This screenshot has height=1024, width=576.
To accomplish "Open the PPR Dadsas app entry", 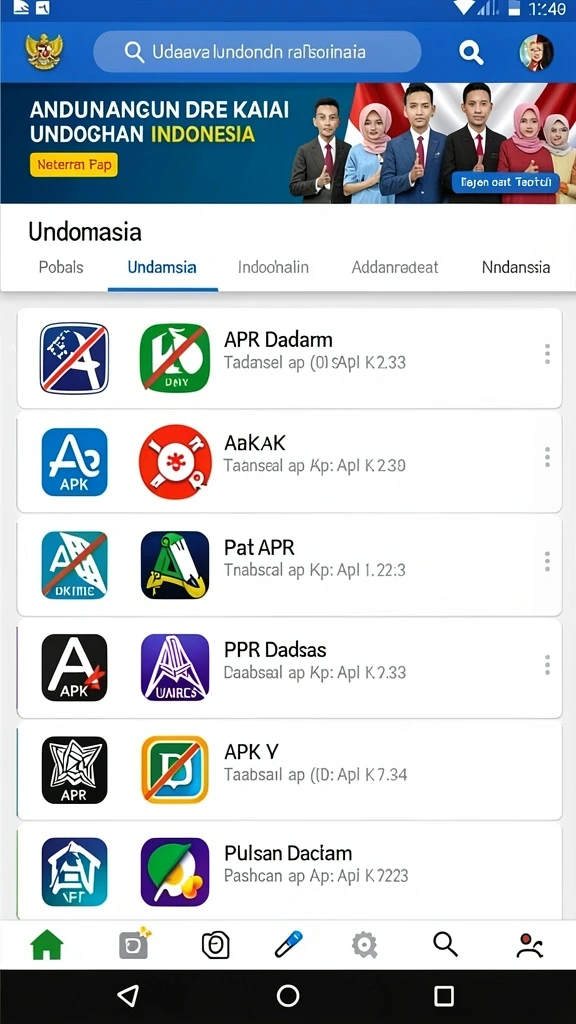I will click(289, 668).
